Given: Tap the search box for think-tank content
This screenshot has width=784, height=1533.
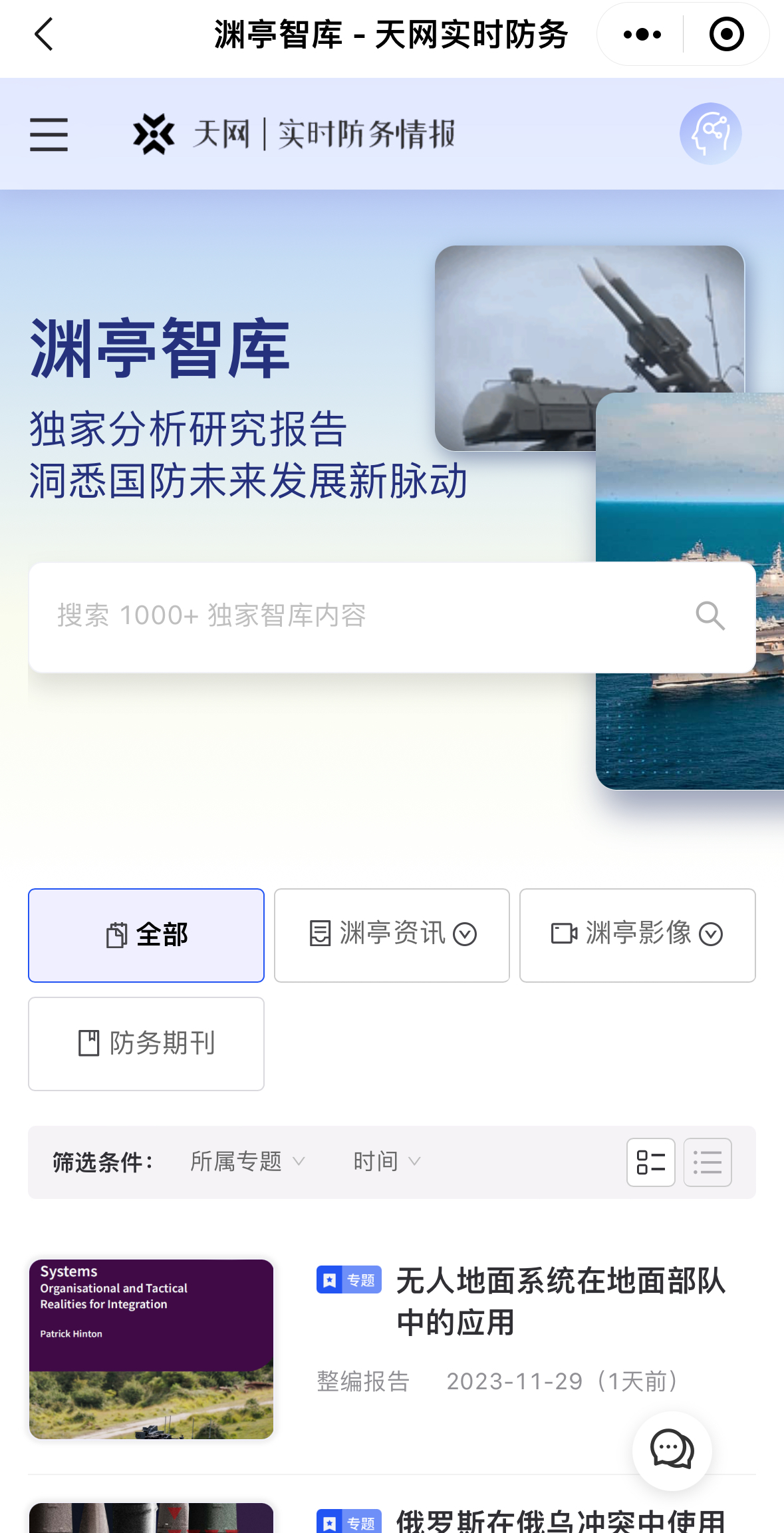Looking at the screenshot, I should coord(392,617).
